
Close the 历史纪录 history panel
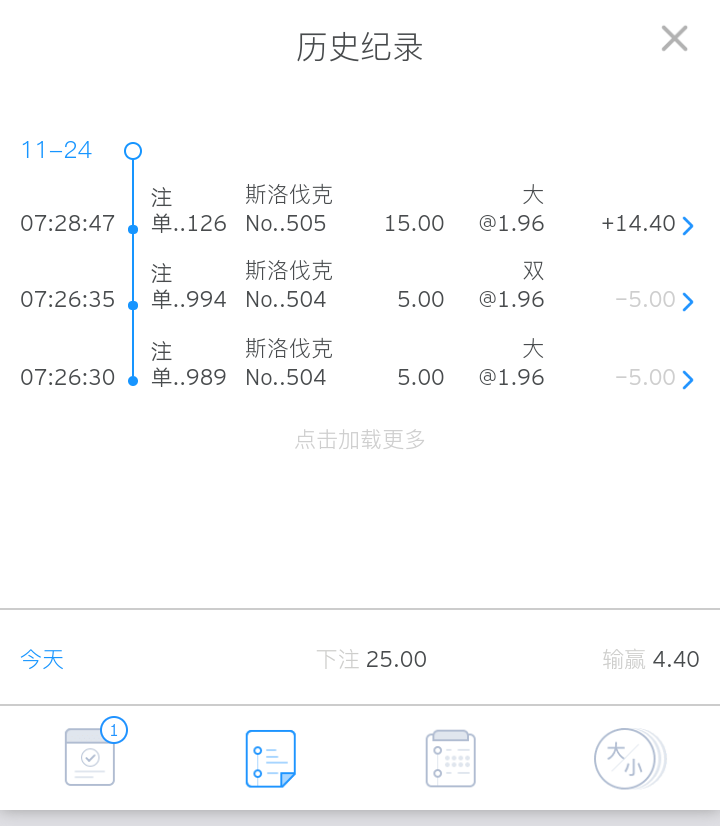coord(675,39)
